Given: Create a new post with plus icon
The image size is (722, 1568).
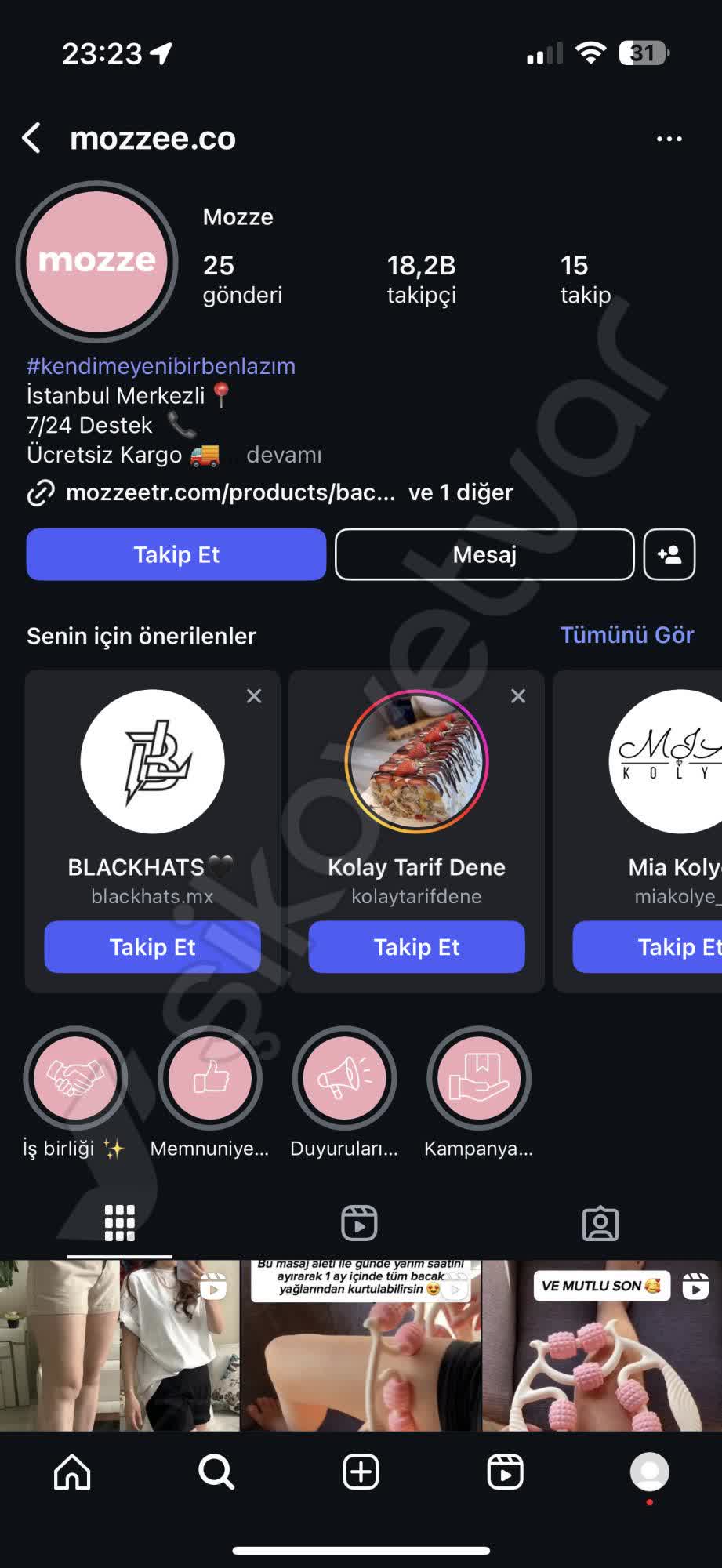Looking at the screenshot, I should 361,1472.
